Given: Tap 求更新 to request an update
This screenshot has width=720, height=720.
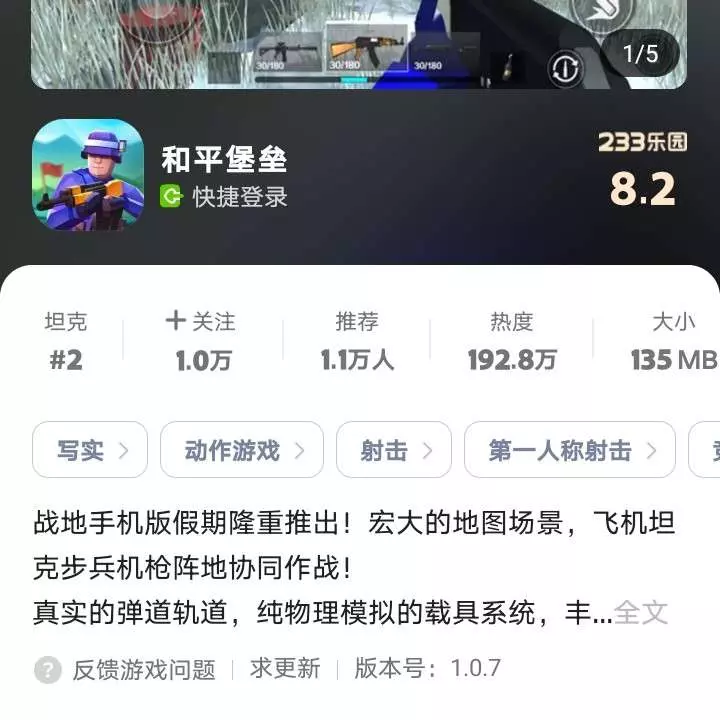Looking at the screenshot, I should [x=285, y=668].
